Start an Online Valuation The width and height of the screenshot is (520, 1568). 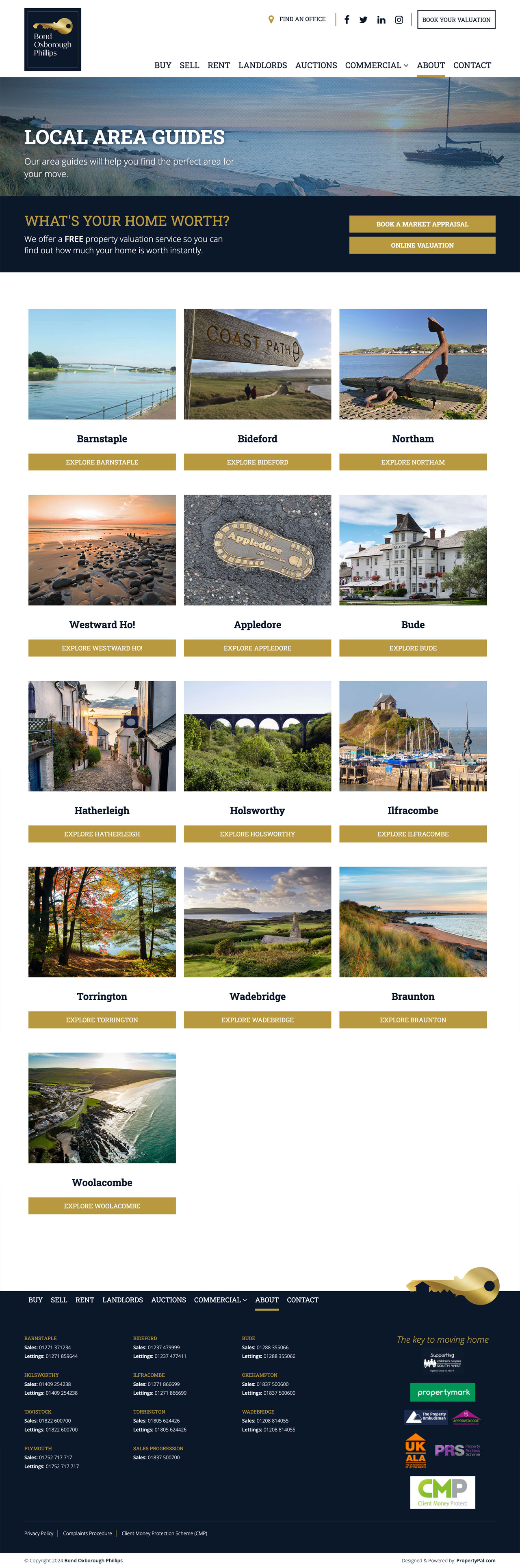[422, 245]
